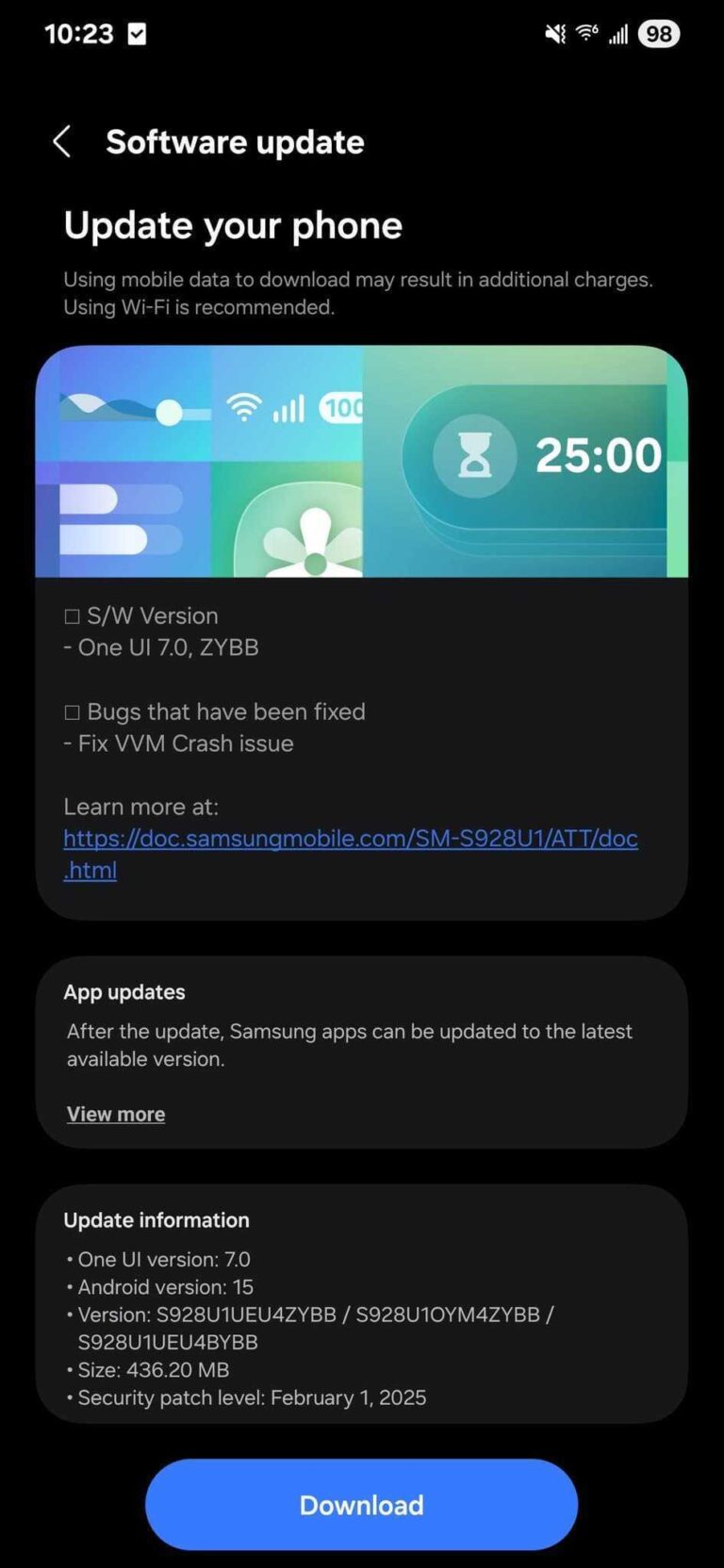Tap the cellular signal strength icon

point(618,34)
